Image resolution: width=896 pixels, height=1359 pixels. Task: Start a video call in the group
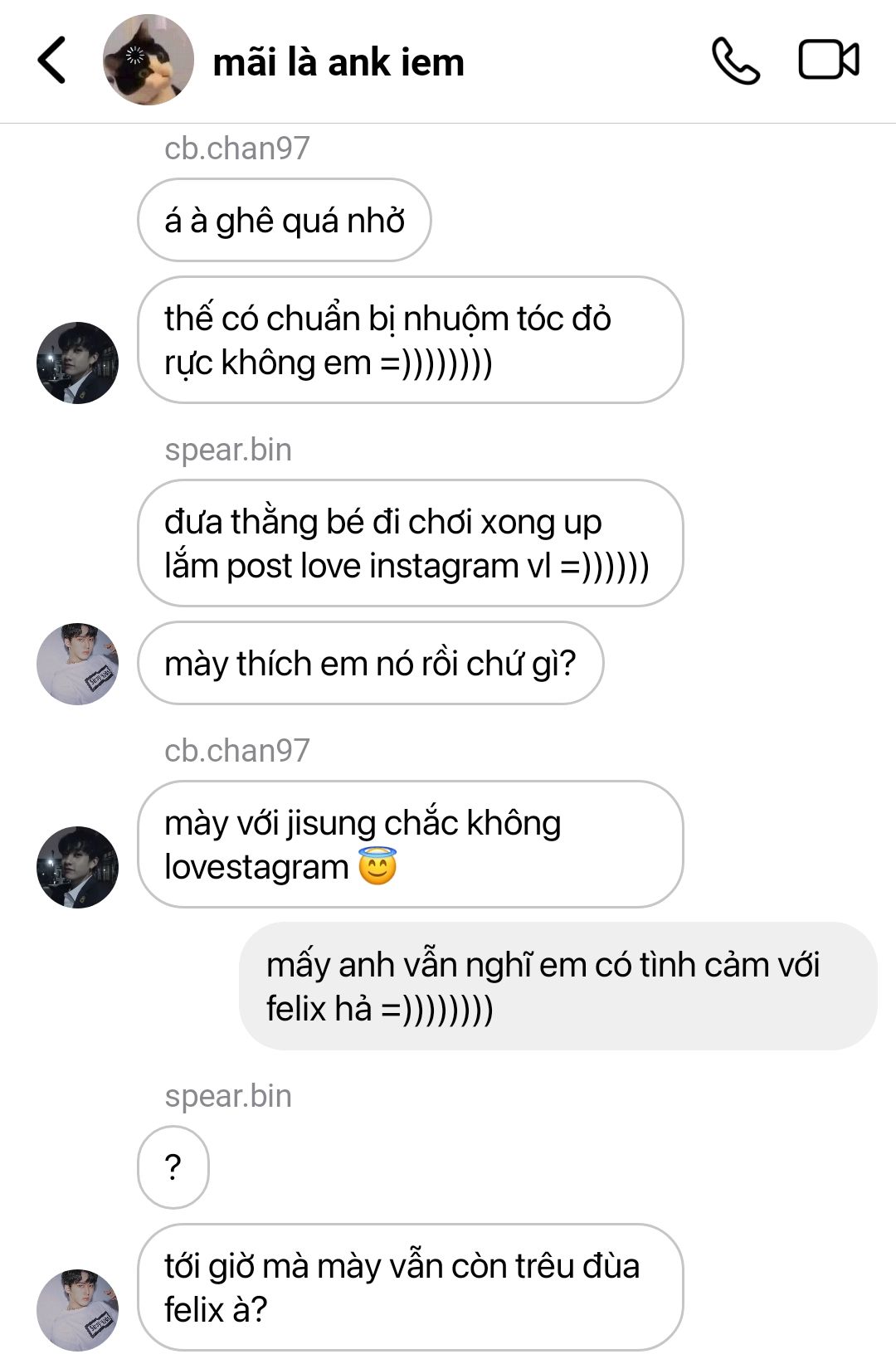coord(828,61)
